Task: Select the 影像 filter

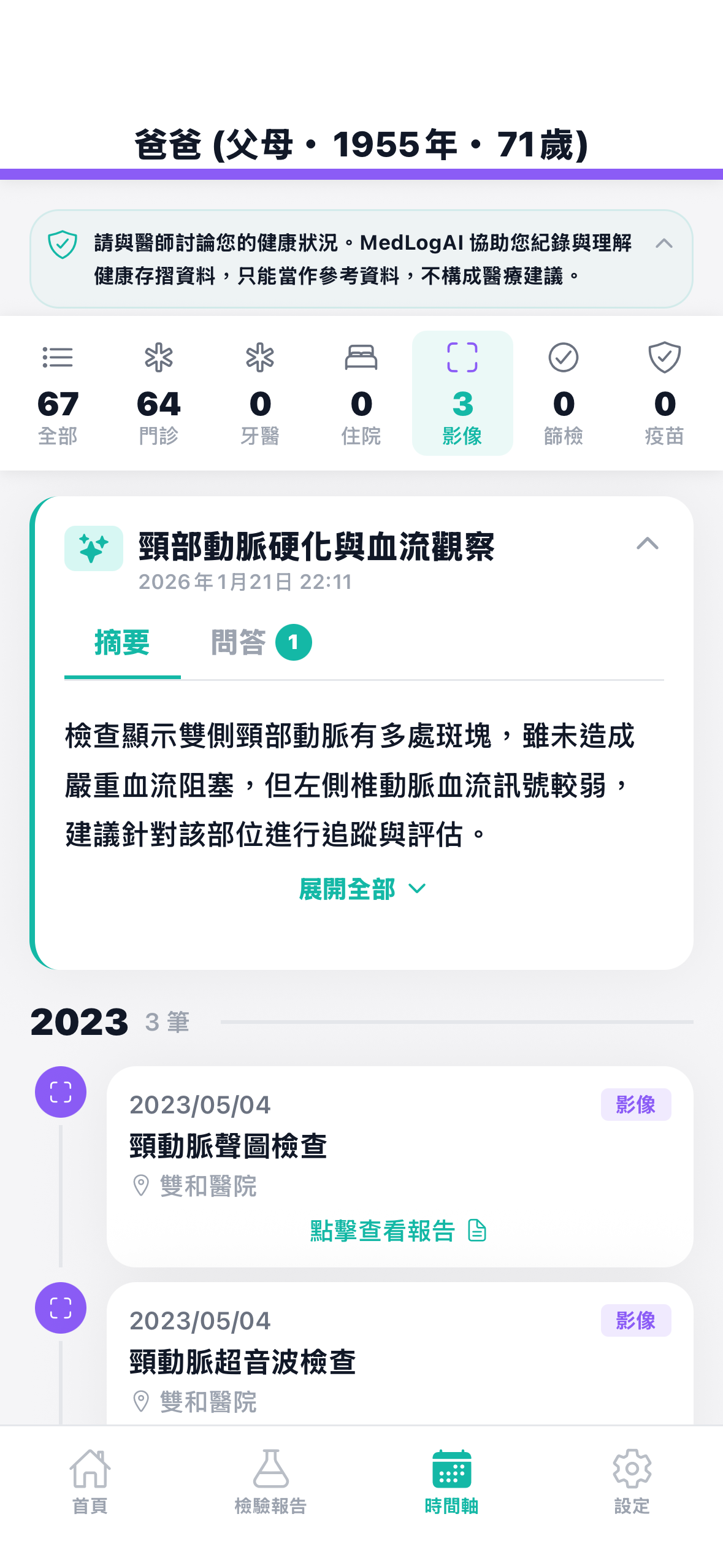Action: tap(462, 393)
